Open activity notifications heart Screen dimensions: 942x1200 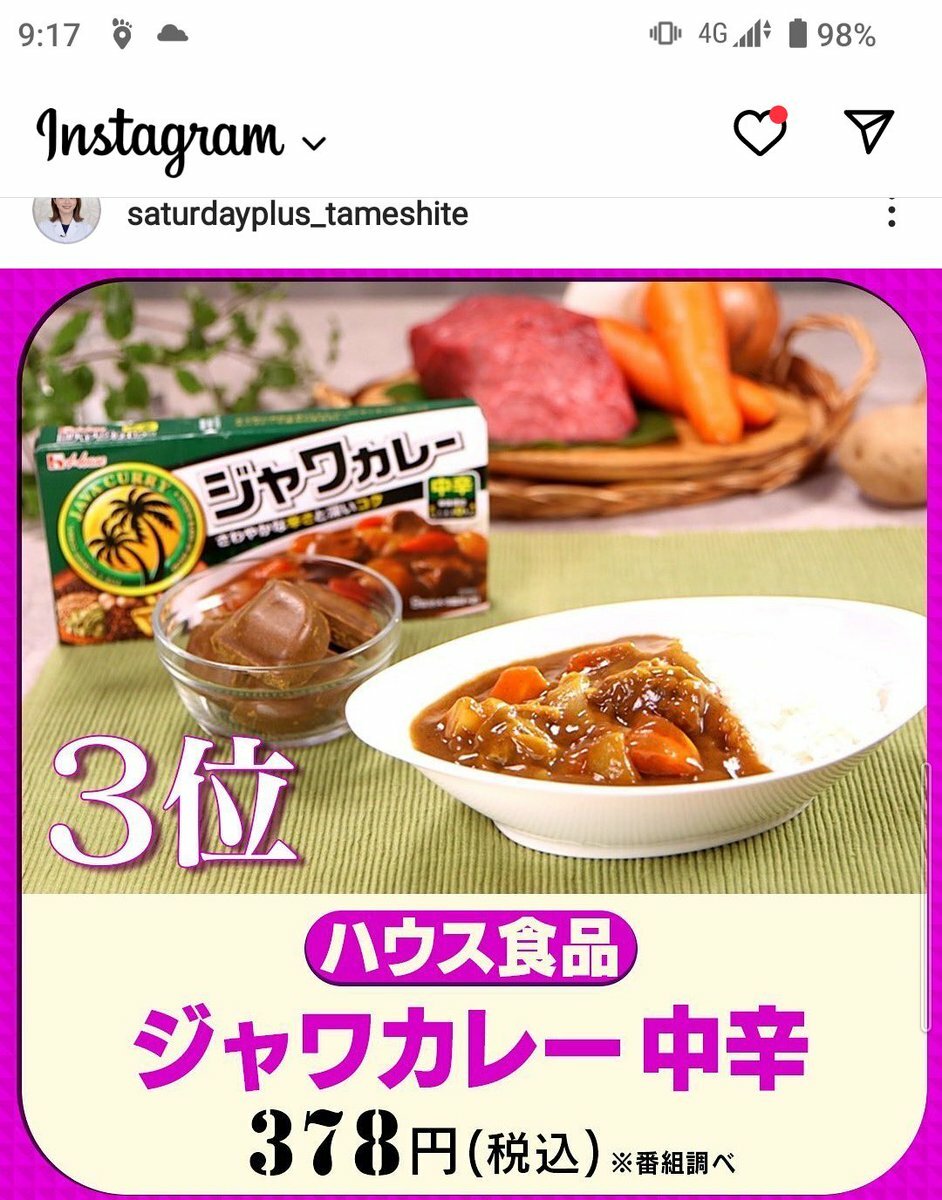[760, 132]
